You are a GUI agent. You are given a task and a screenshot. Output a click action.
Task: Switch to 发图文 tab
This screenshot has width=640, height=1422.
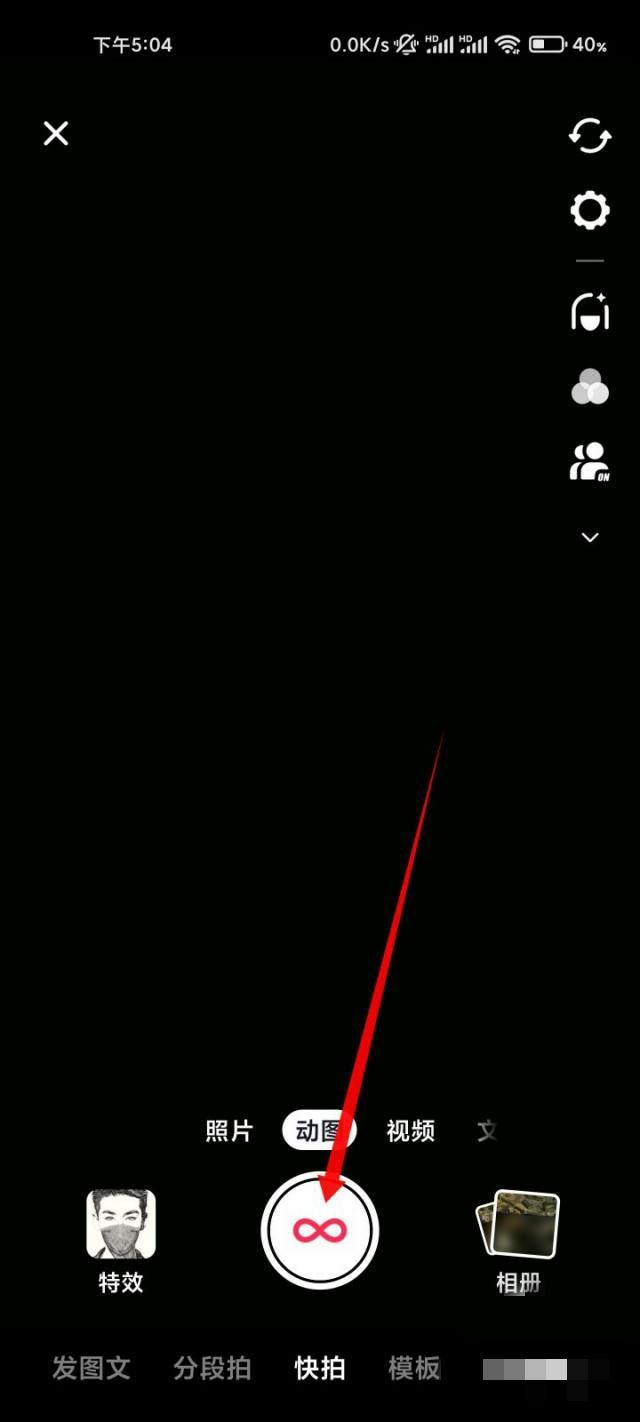(91, 1368)
